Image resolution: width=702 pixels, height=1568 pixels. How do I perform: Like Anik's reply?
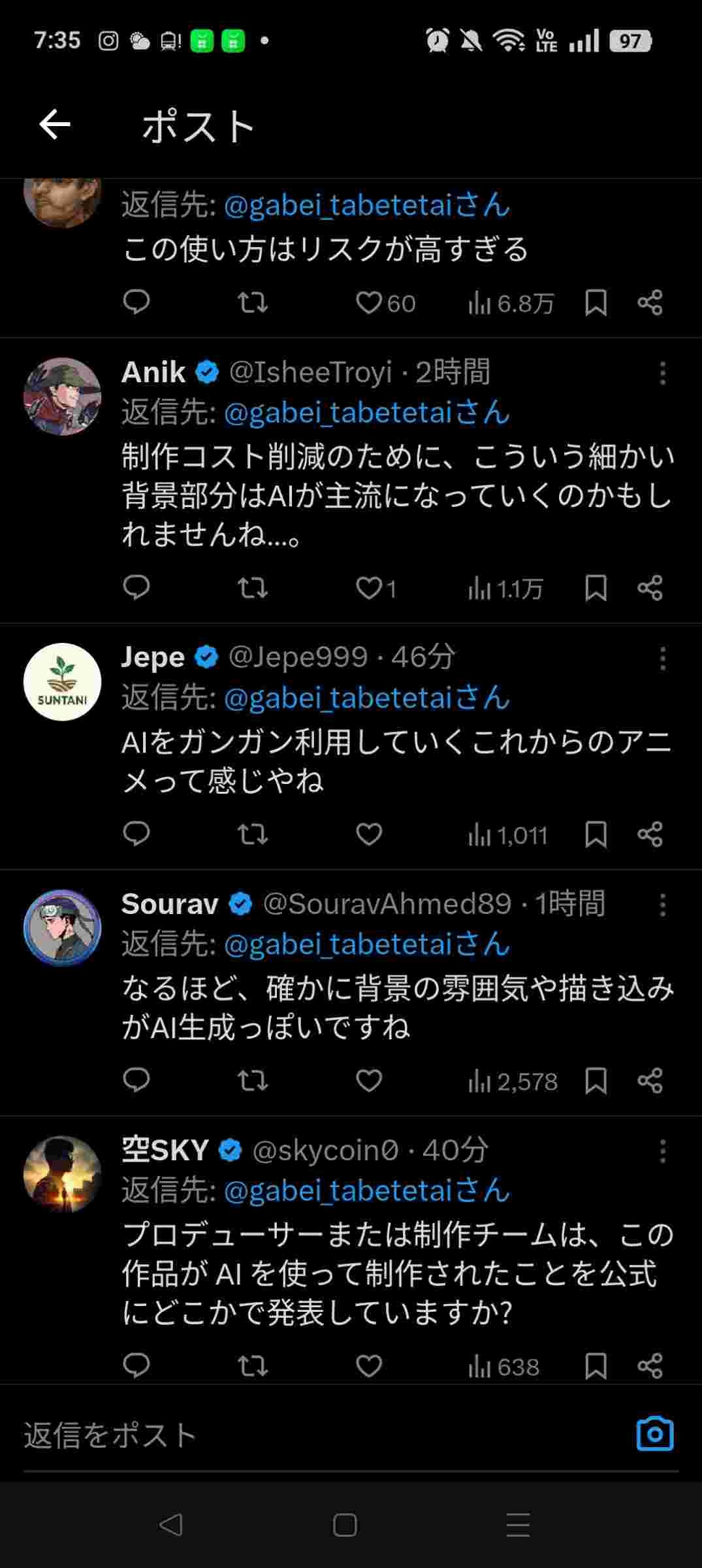pyautogui.click(x=369, y=589)
